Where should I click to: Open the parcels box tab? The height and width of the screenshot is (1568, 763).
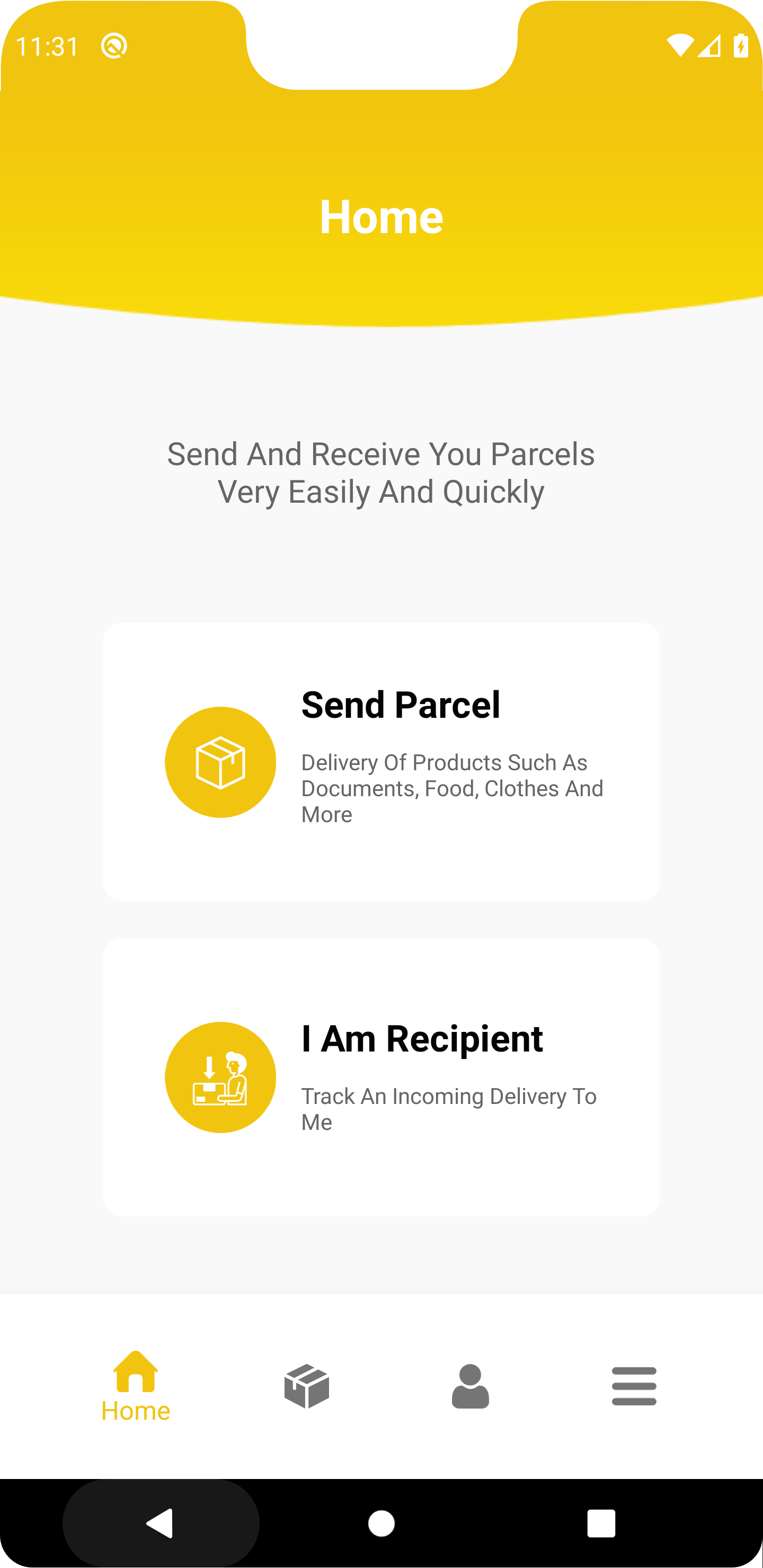pos(306,1386)
